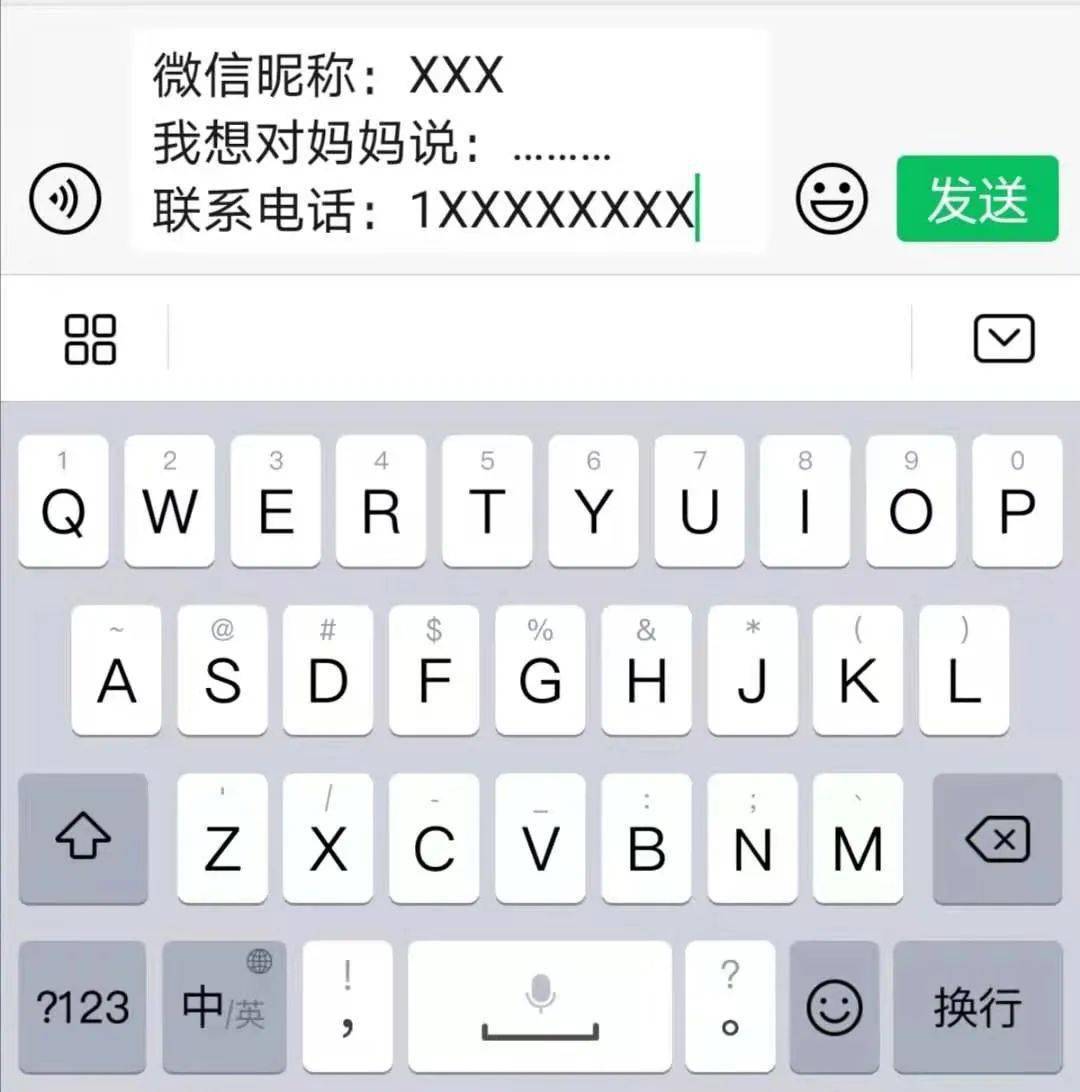Screen dimensions: 1080x1092
Task: Type the letter Q
Action: (x=63, y=502)
